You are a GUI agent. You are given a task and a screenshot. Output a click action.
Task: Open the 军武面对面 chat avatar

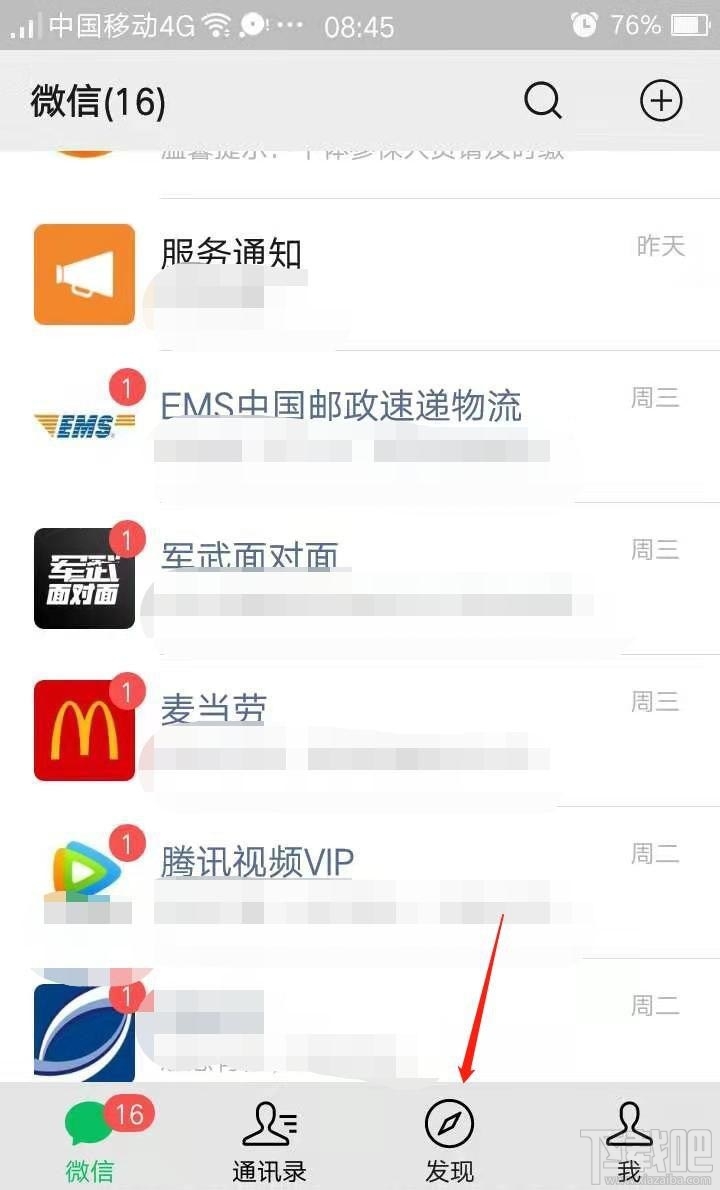85,578
